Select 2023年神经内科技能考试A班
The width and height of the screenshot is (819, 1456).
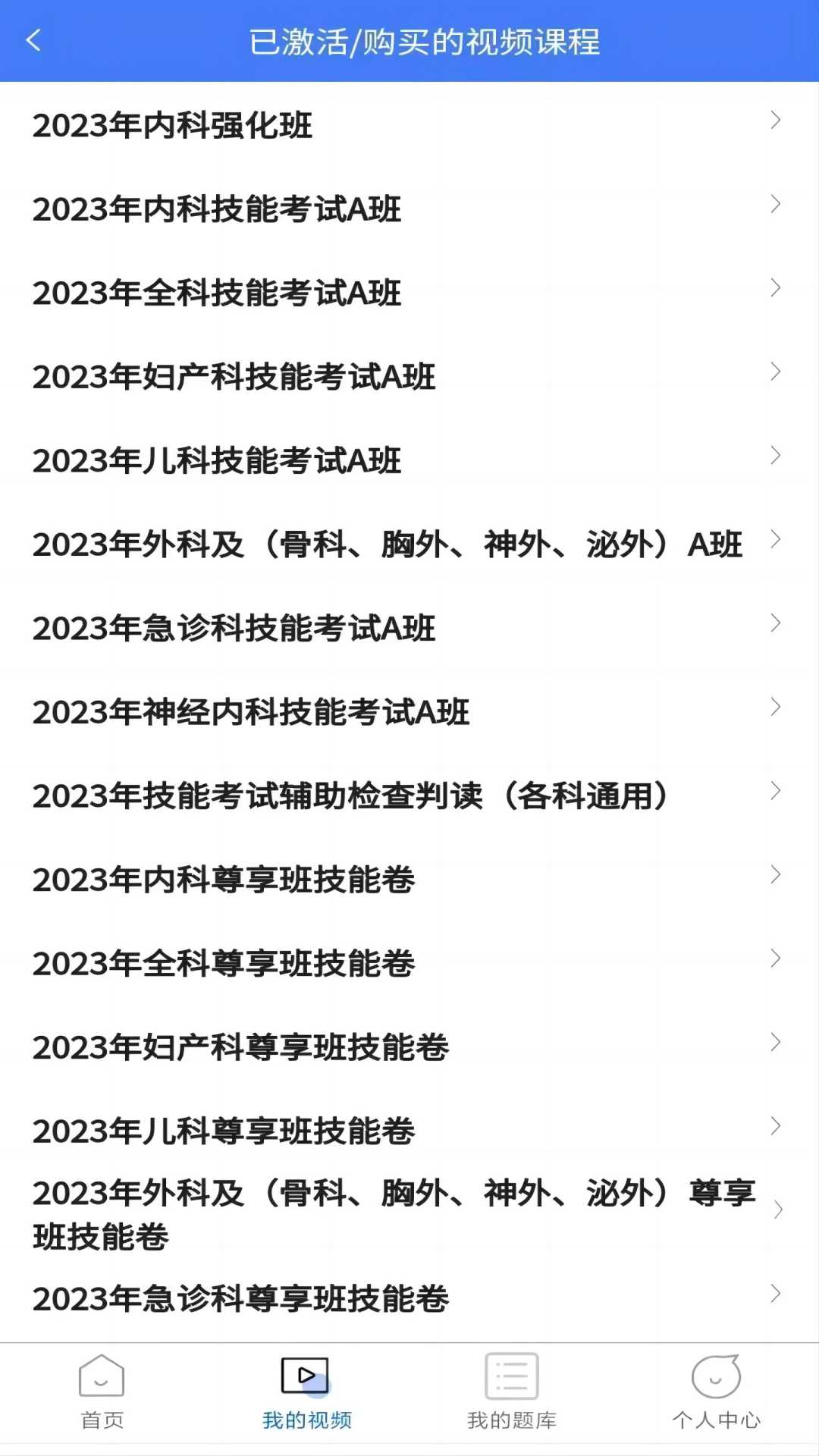[x=409, y=711]
